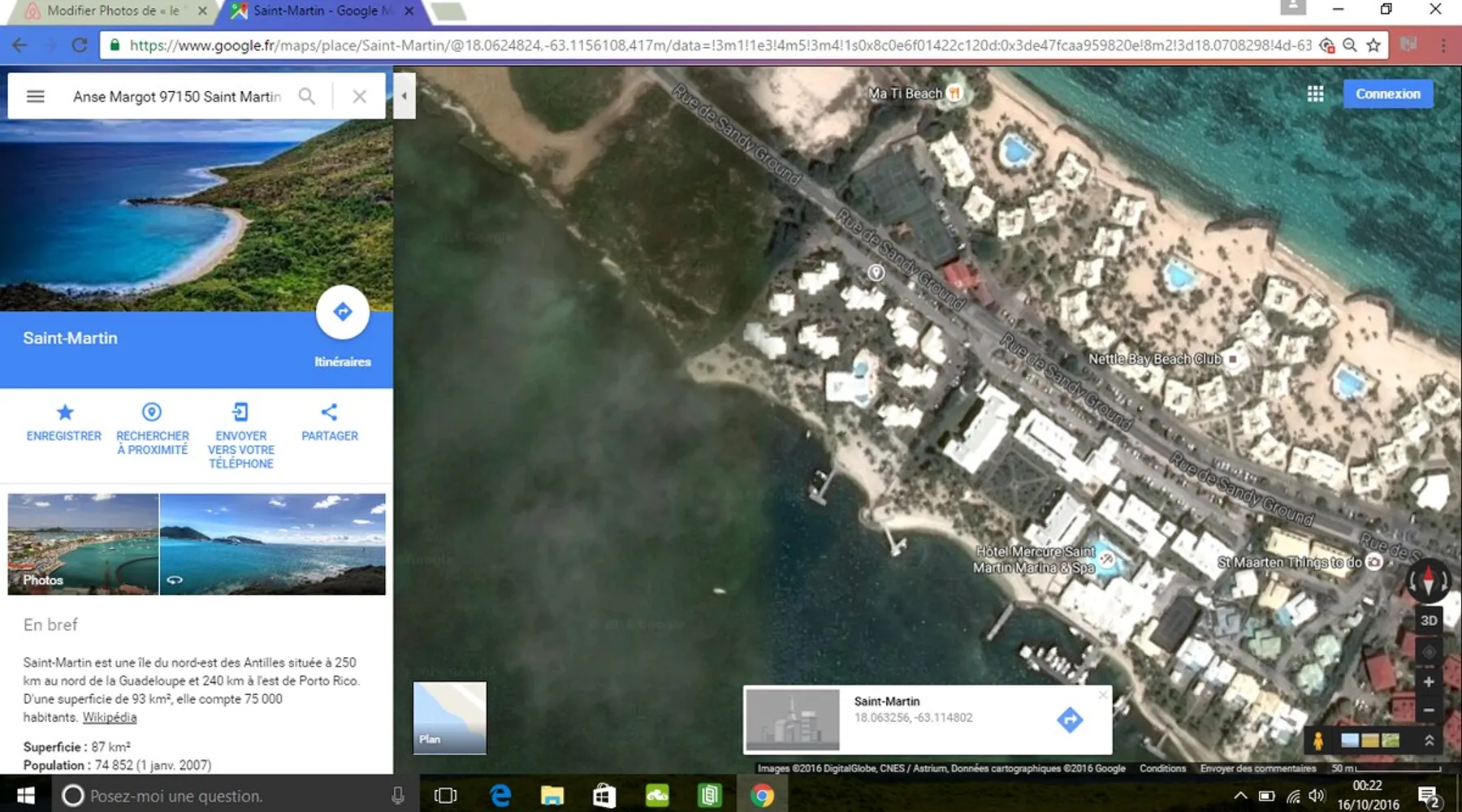Open the Photos thumbnail
Viewport: 1462px width, 812px height.
point(83,544)
